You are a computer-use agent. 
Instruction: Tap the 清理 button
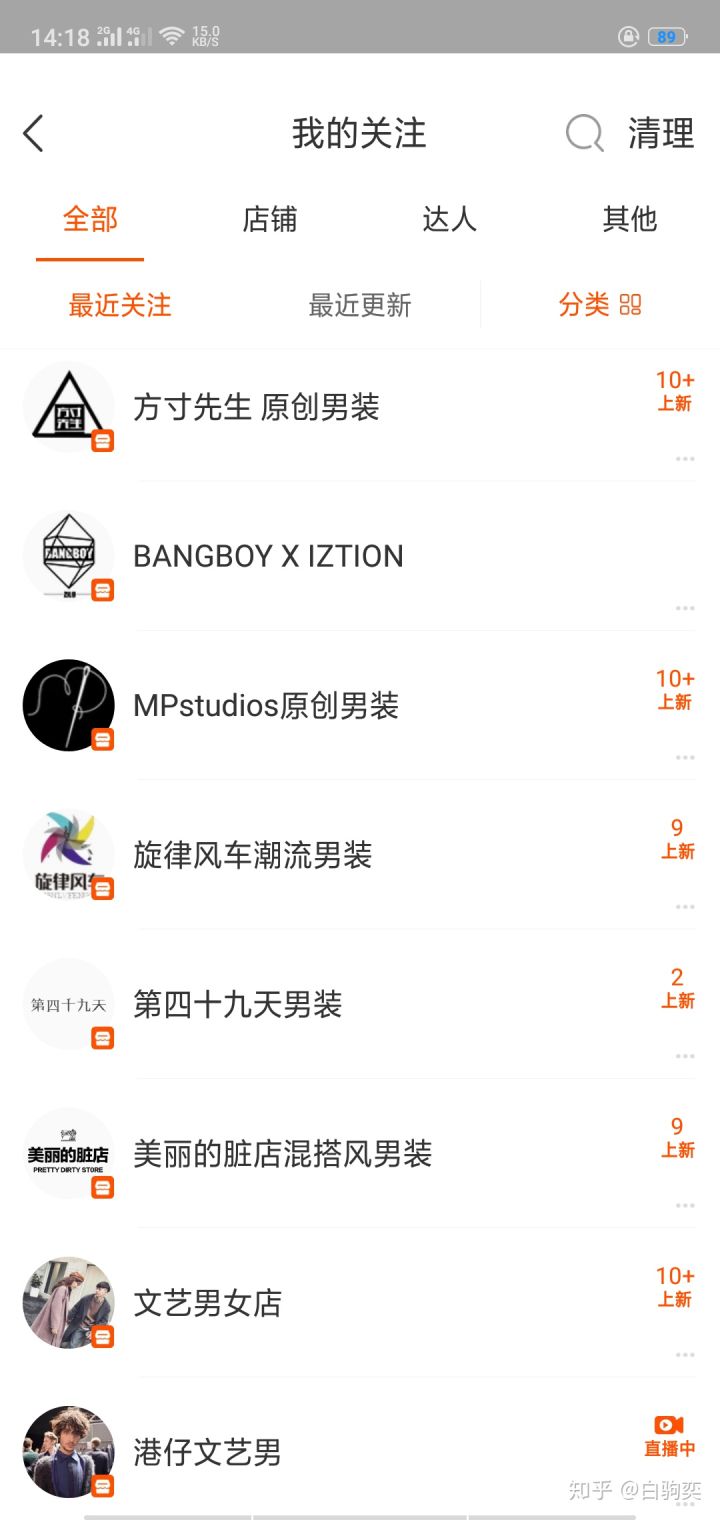pos(661,133)
